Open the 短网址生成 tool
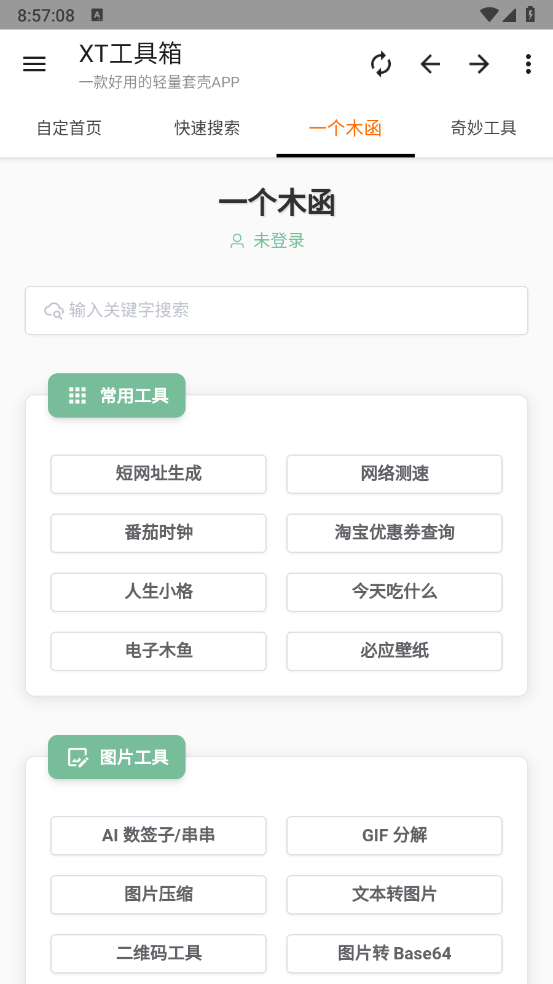Screen dimensions: 553x984 click(x=158, y=474)
